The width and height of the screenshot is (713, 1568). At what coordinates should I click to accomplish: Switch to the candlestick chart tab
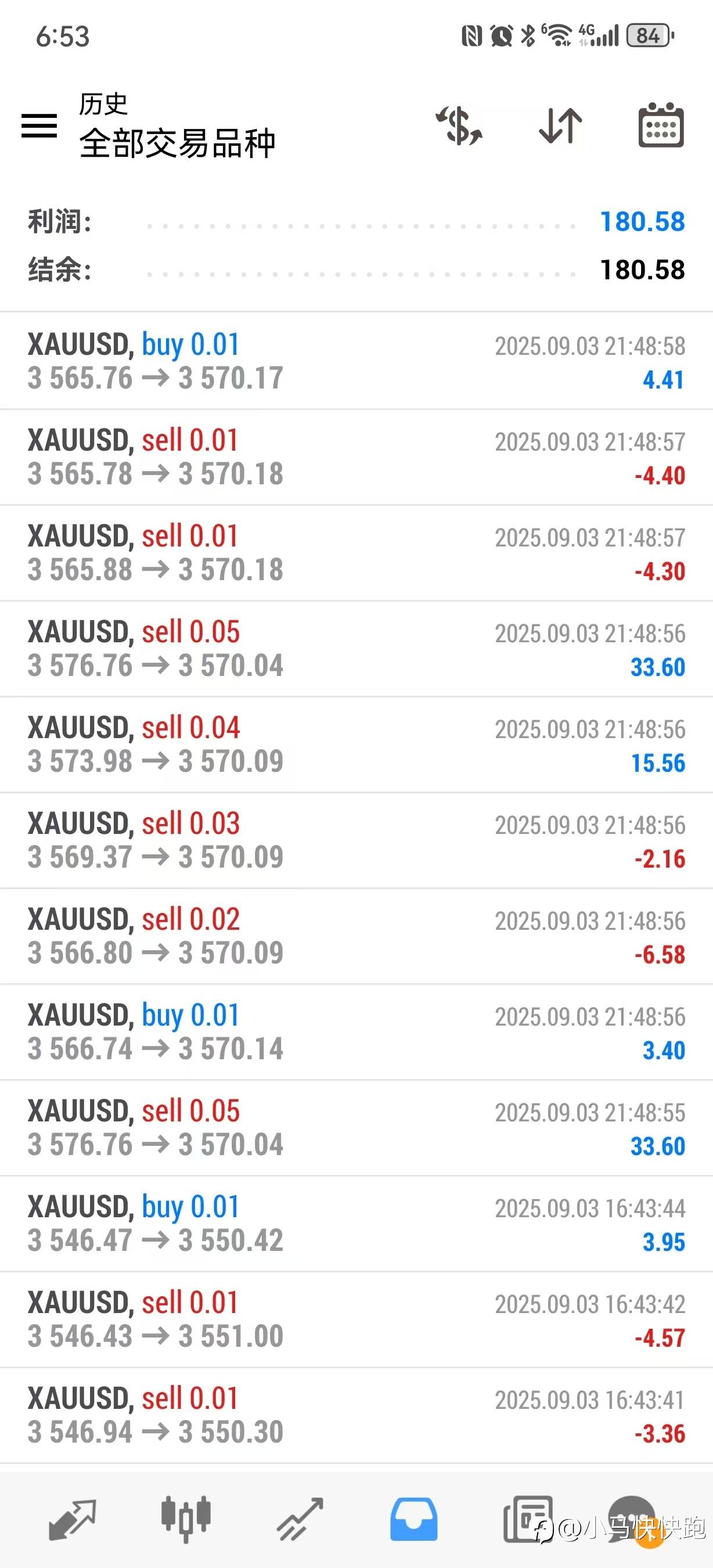pos(186,1519)
